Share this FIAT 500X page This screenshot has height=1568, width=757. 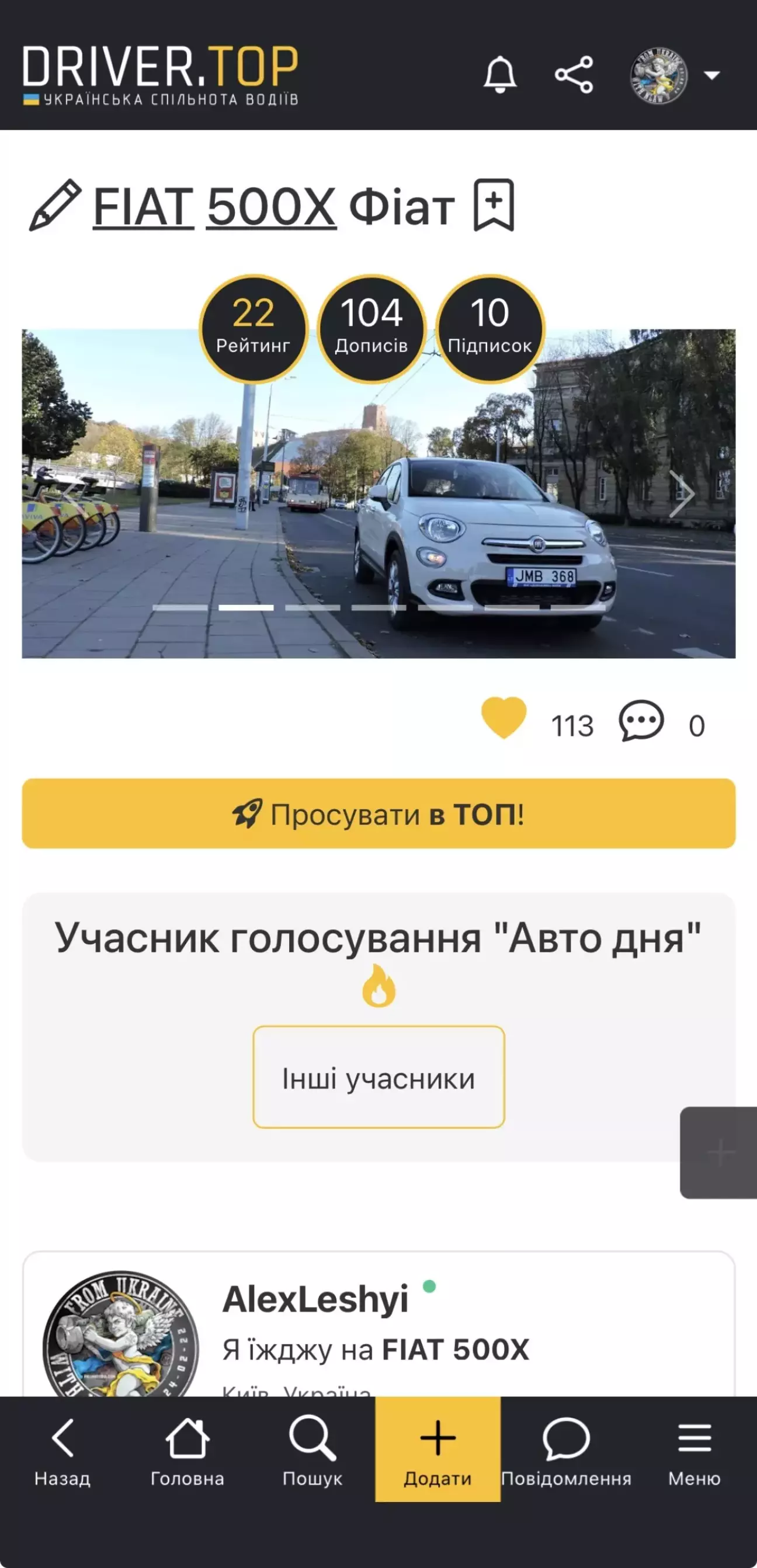pos(574,75)
